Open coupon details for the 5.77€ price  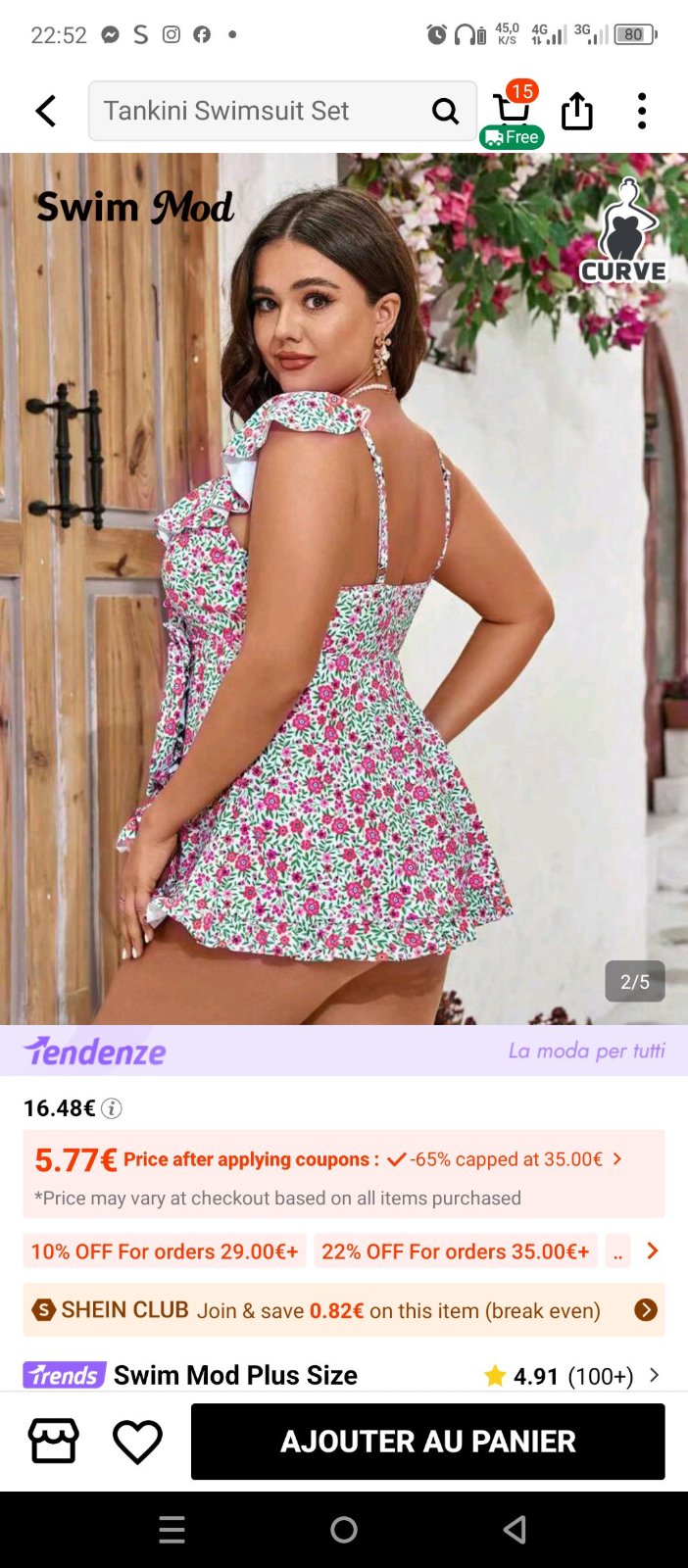click(x=344, y=1173)
